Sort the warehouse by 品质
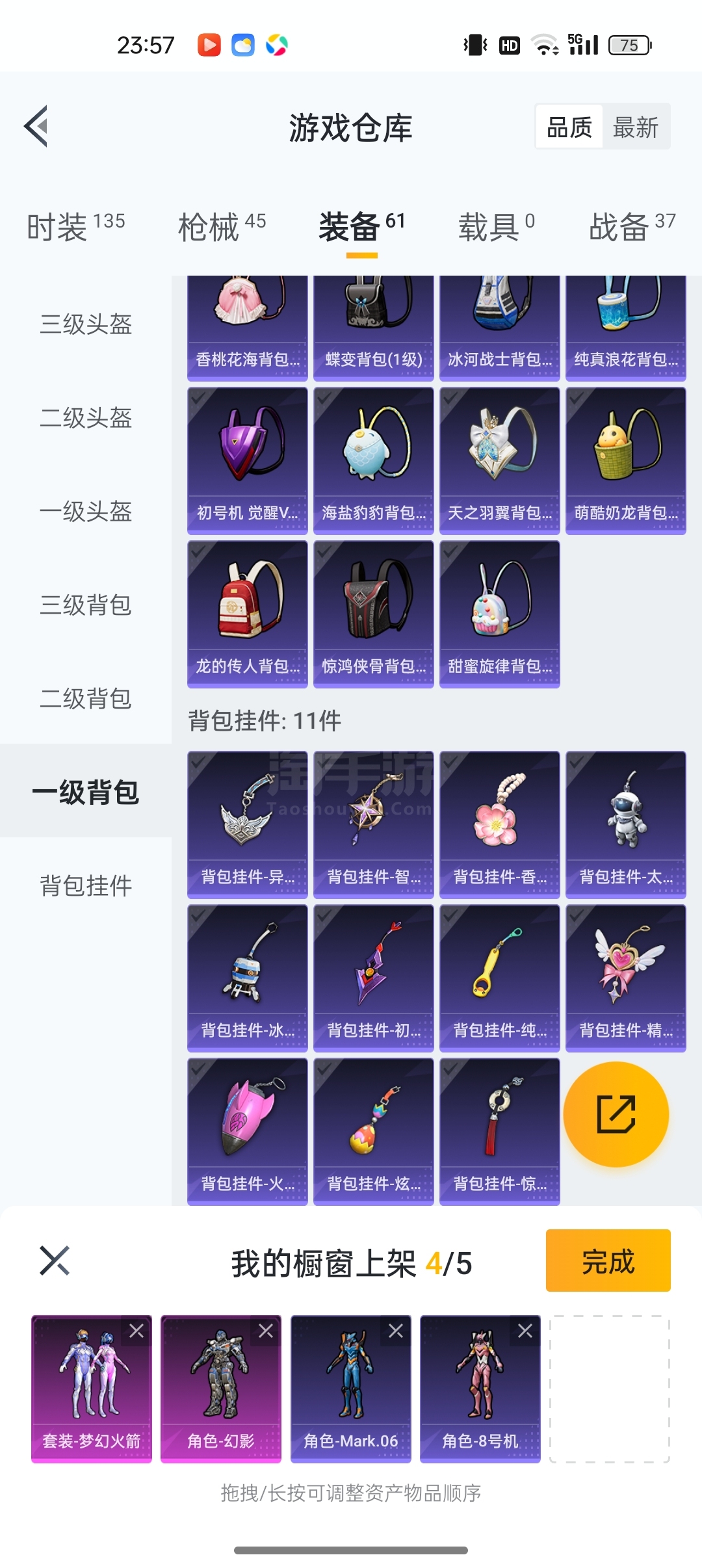Image resolution: width=702 pixels, height=1568 pixels. (569, 127)
